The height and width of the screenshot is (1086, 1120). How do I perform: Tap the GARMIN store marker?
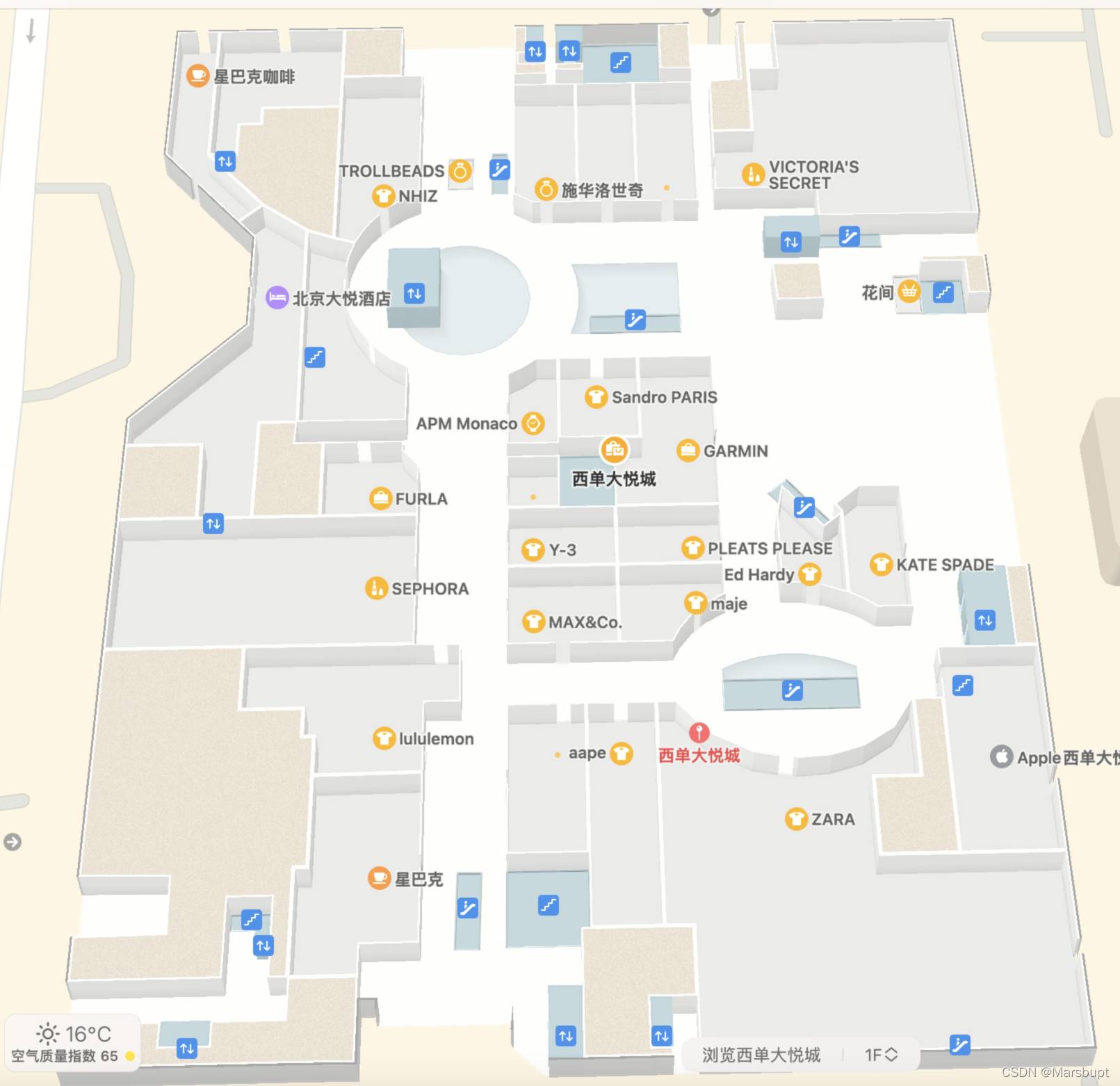(688, 451)
